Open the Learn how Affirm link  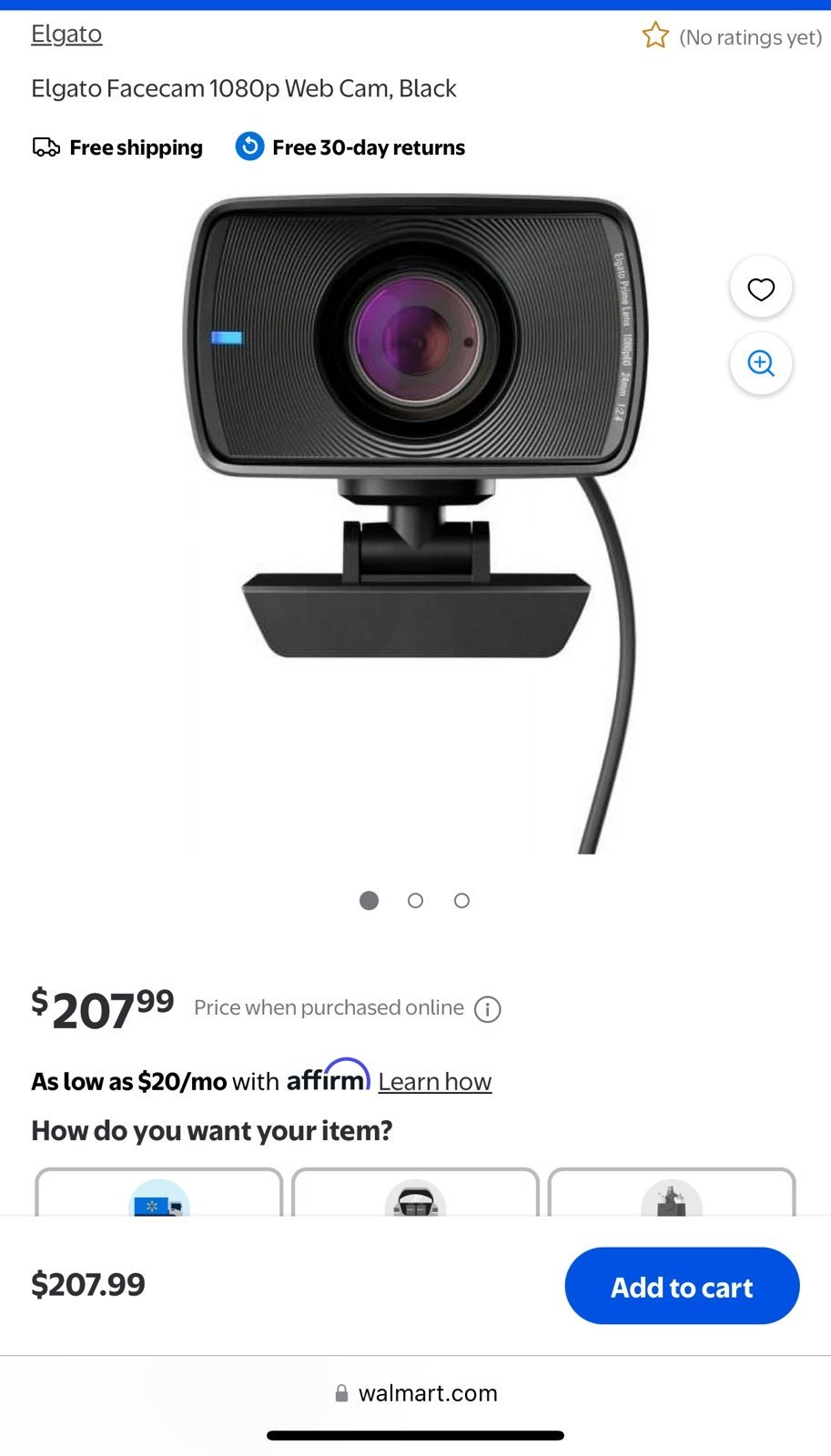click(x=435, y=1081)
